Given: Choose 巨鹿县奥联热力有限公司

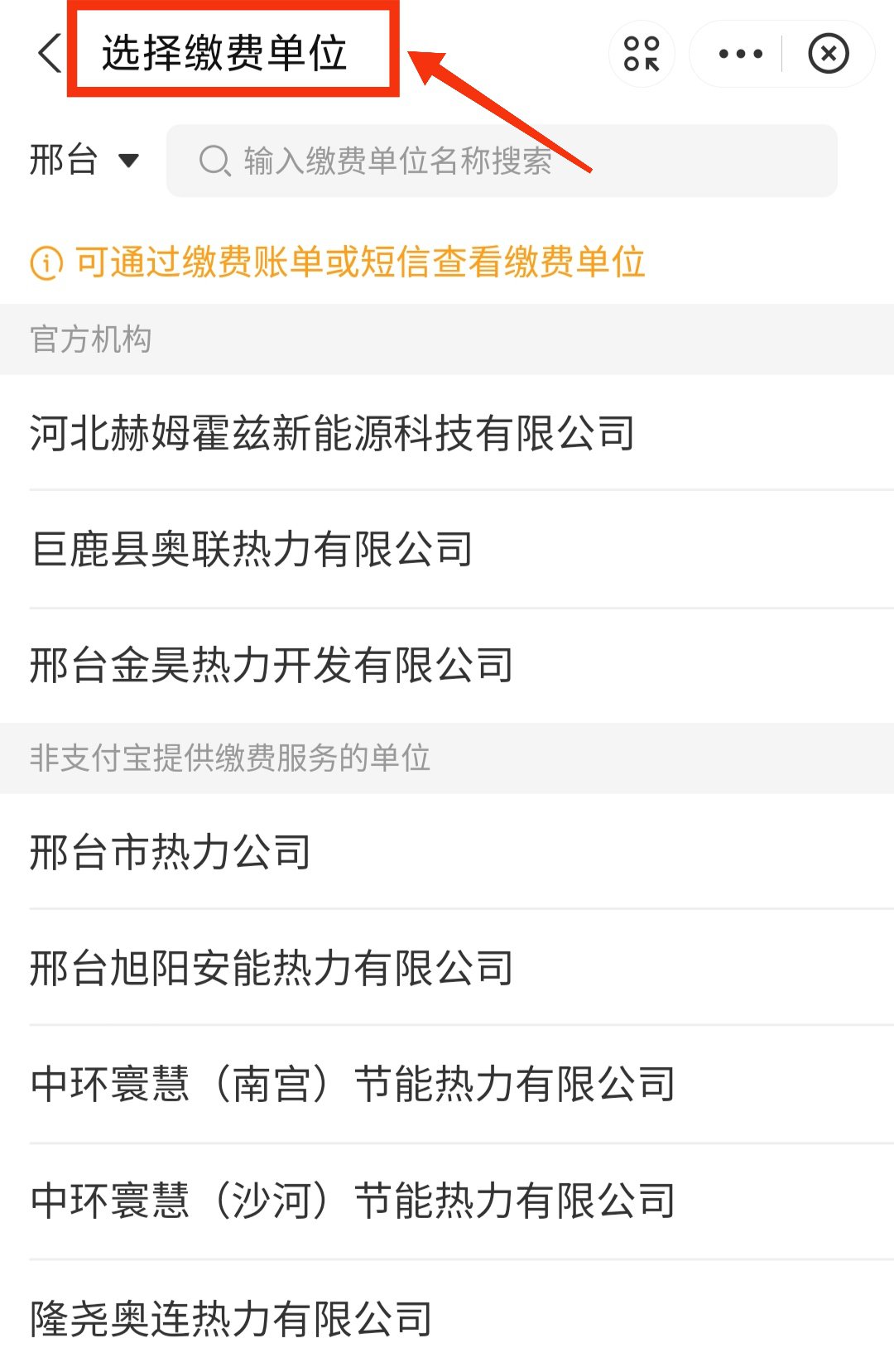Looking at the screenshot, I should click(x=252, y=550).
